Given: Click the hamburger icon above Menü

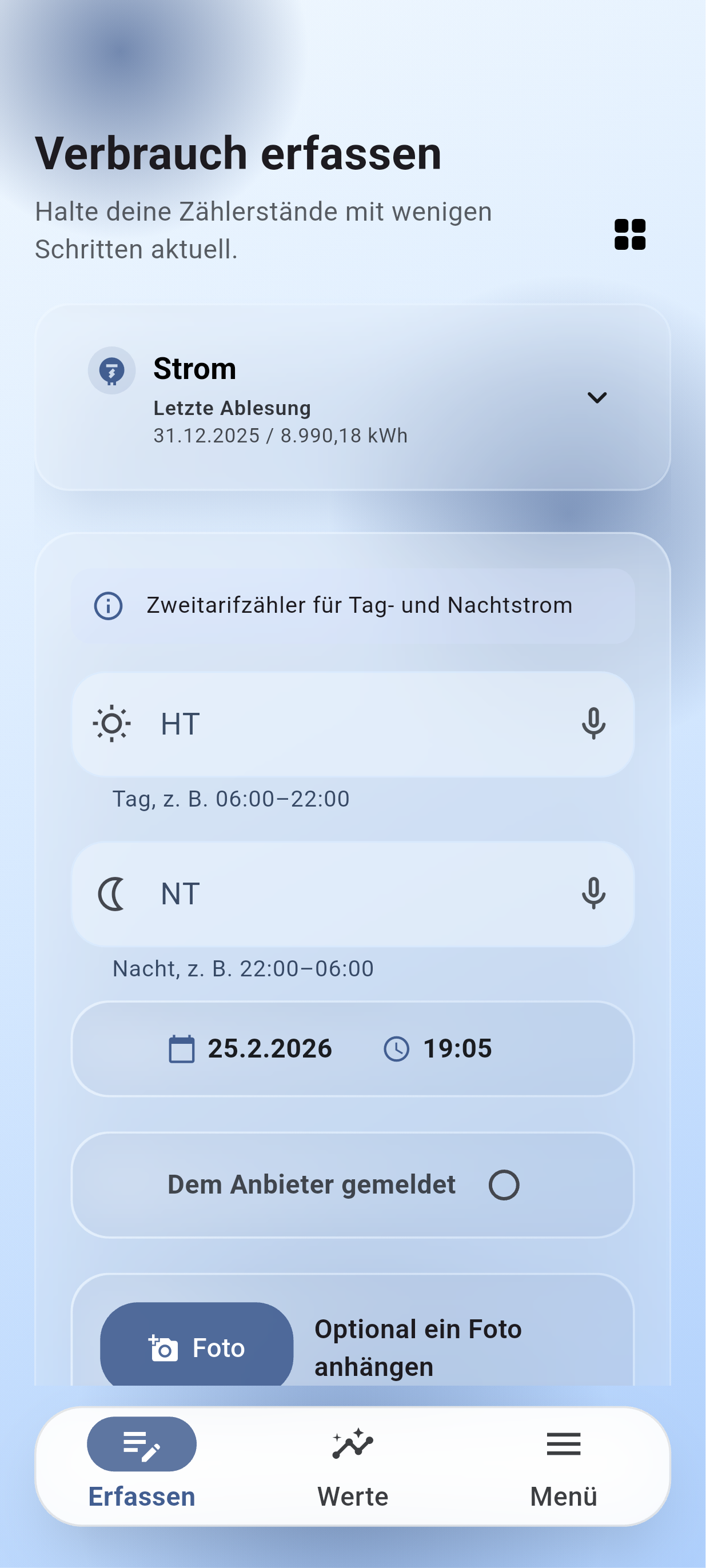Looking at the screenshot, I should click(563, 1444).
